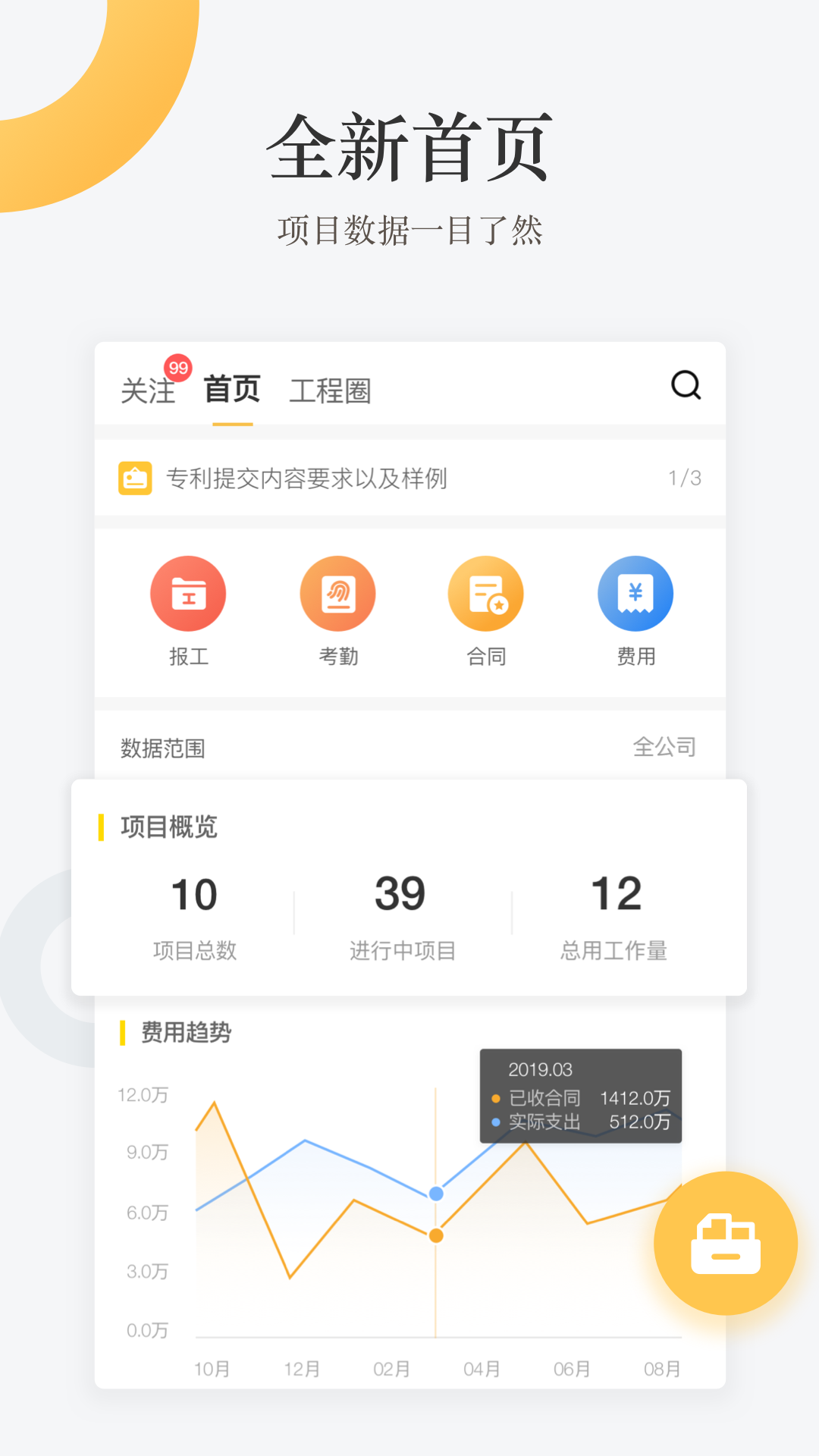Open the 考勤 attendance feature

pos(337,607)
